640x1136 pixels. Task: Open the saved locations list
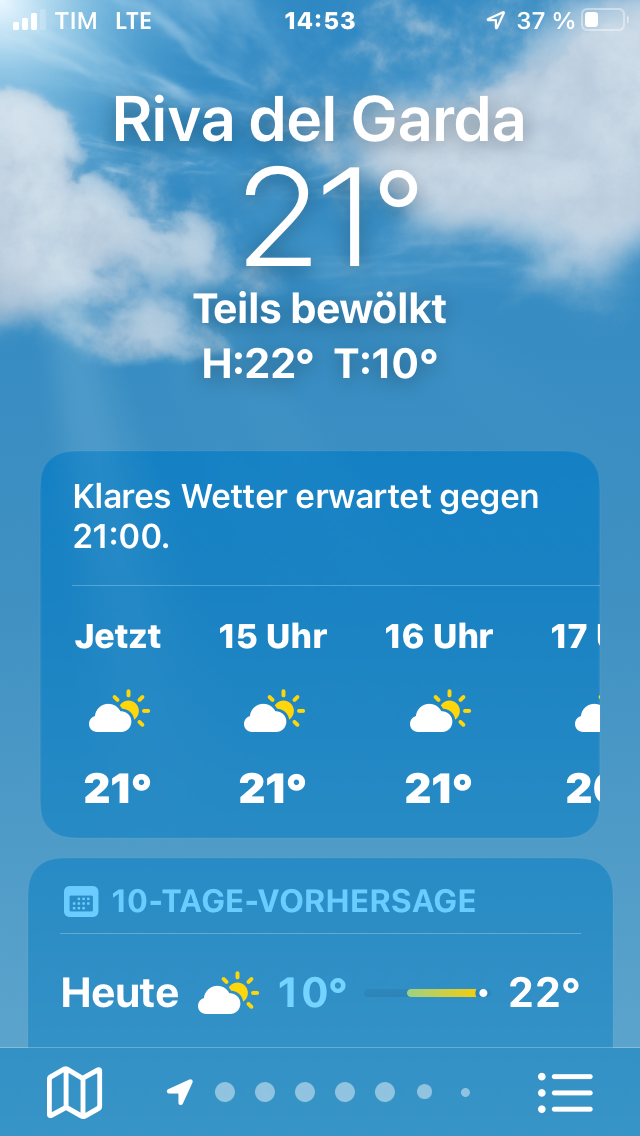point(566,1092)
